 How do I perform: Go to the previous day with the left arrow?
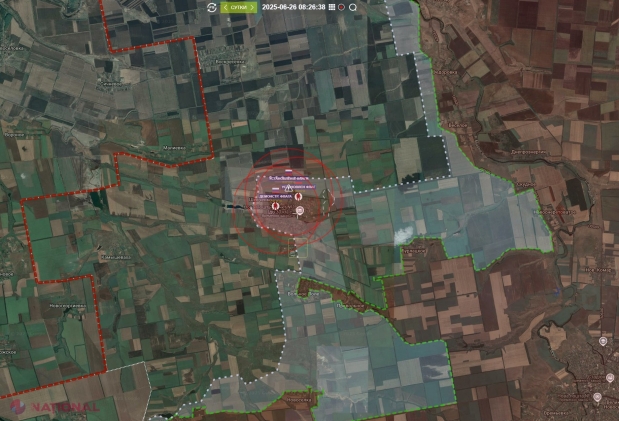point(226,7)
